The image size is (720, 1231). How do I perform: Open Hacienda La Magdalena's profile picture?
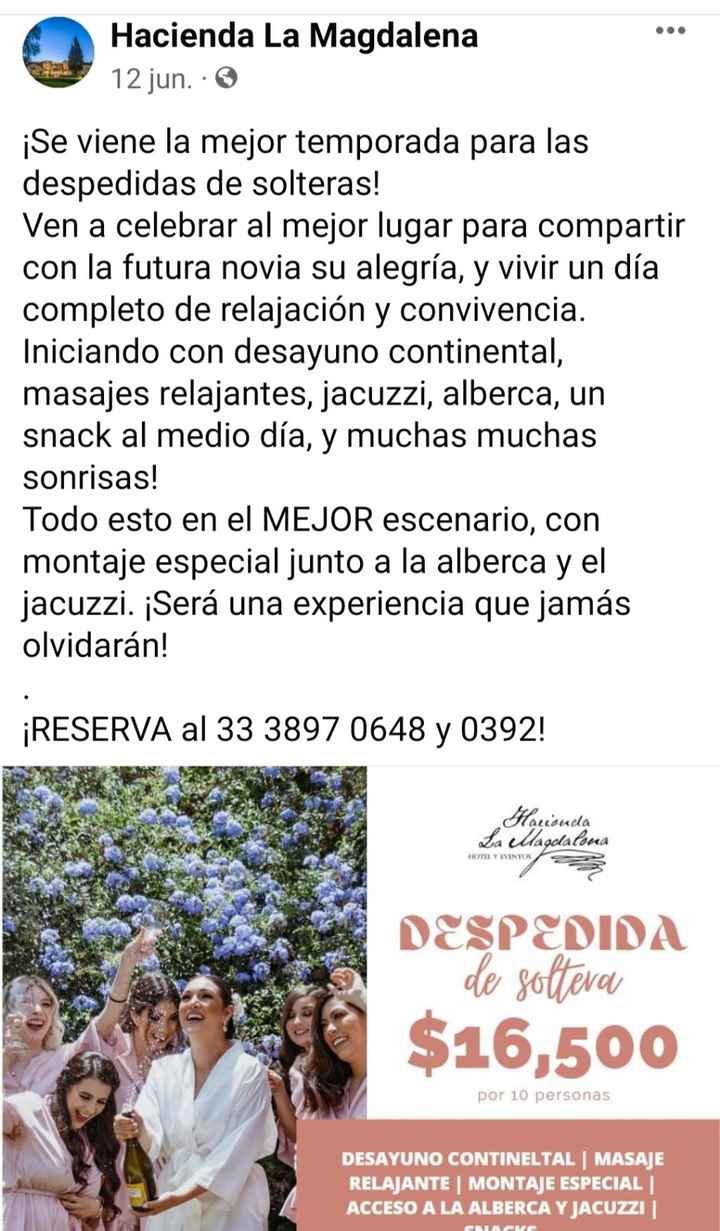tap(58, 52)
